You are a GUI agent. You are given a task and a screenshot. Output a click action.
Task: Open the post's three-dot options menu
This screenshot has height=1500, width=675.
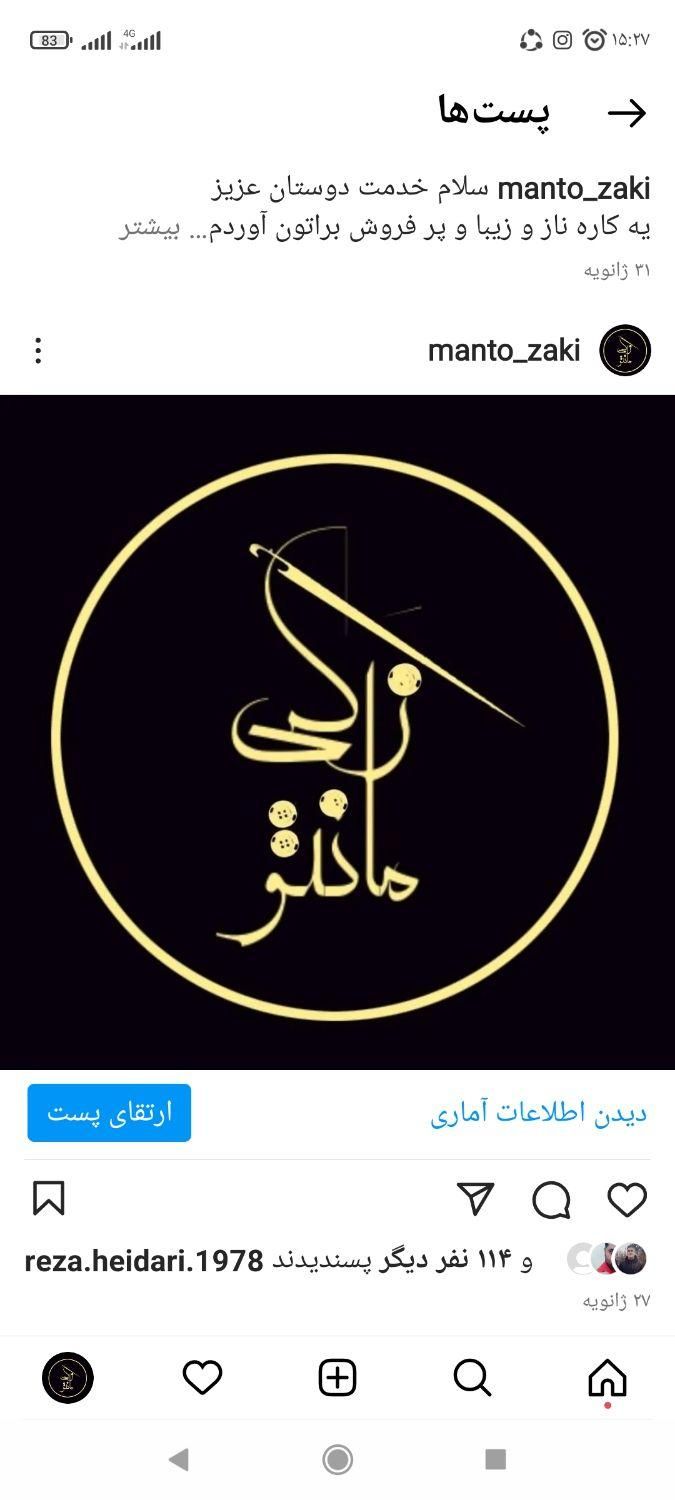[38, 351]
